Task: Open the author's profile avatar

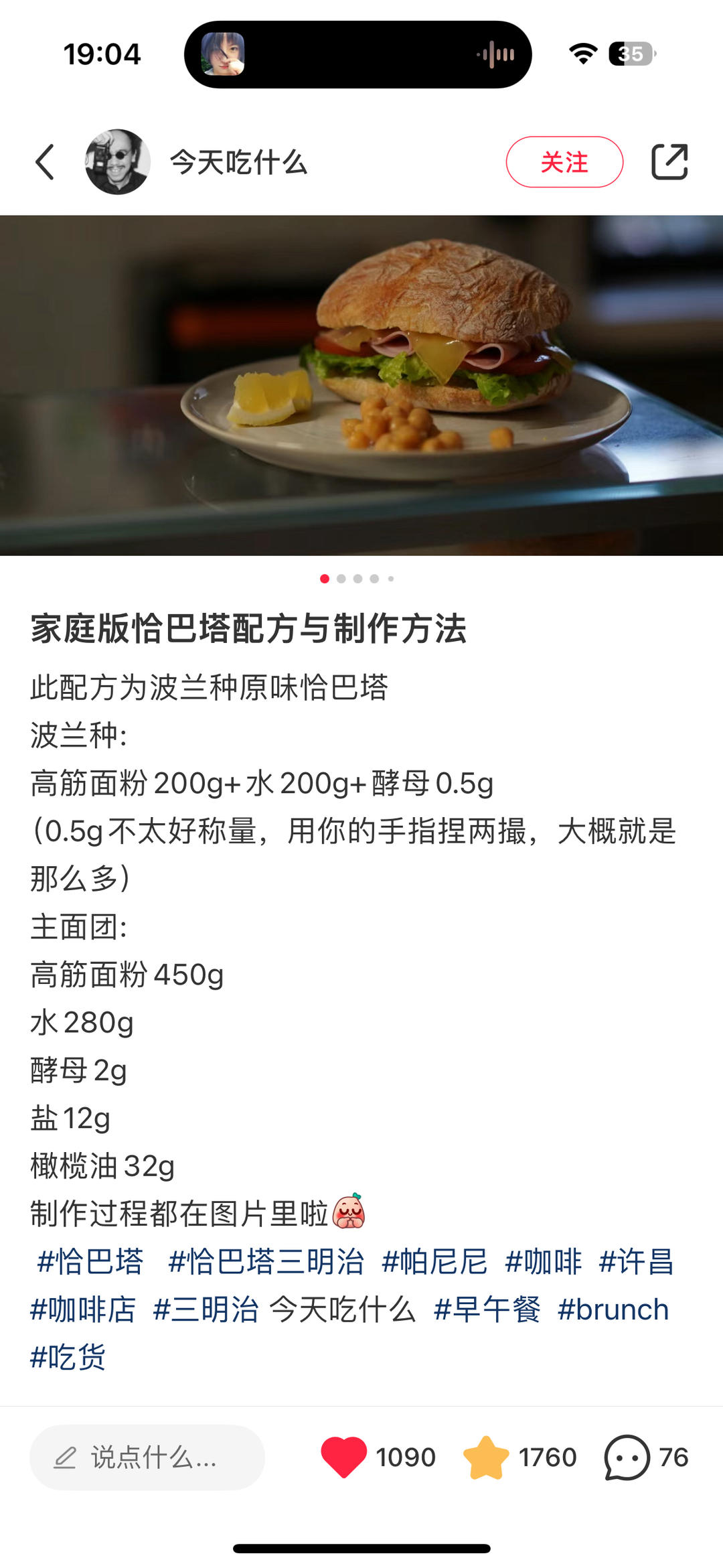Action: [118, 162]
